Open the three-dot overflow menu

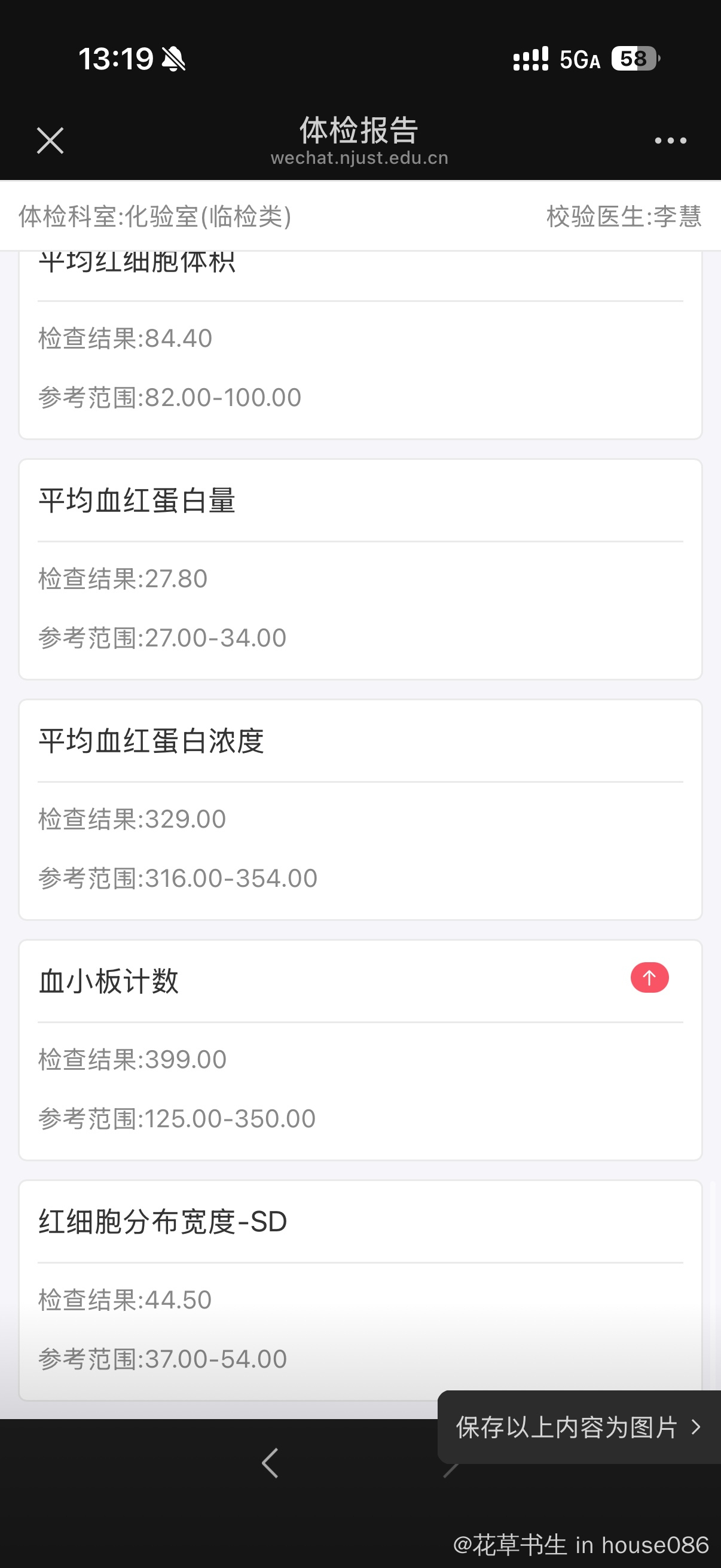pyautogui.click(x=670, y=141)
